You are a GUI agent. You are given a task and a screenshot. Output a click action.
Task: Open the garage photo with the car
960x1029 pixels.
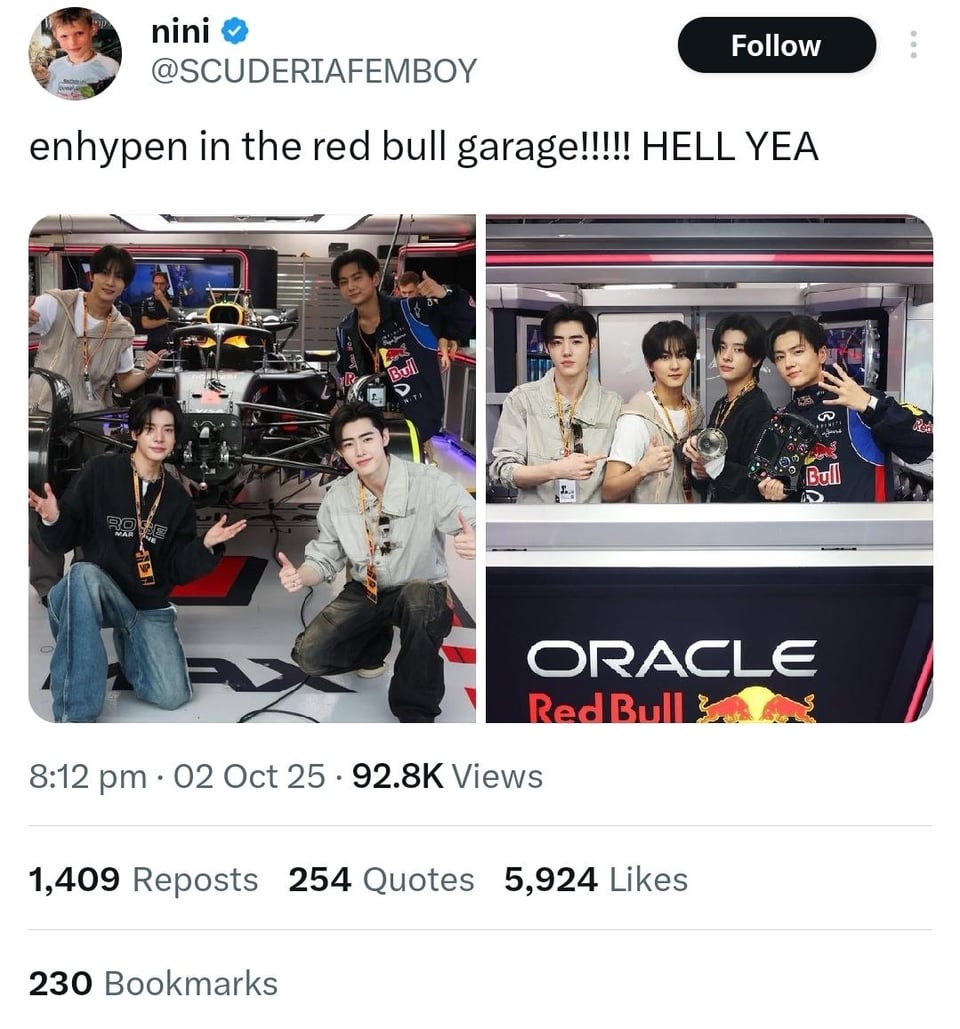tap(252, 468)
